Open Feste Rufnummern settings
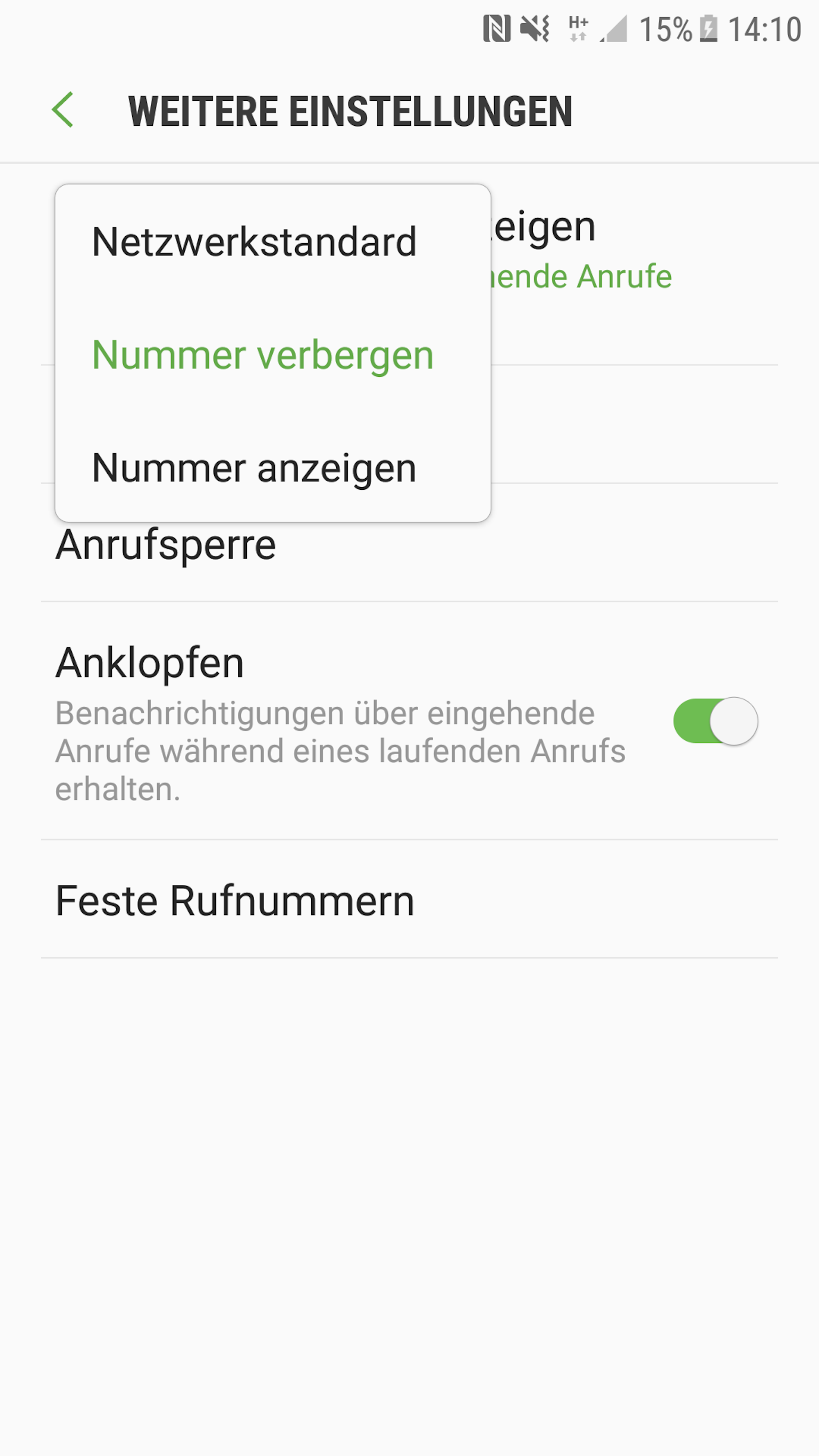Screen dimensions: 819x1456 pyautogui.click(x=233, y=899)
